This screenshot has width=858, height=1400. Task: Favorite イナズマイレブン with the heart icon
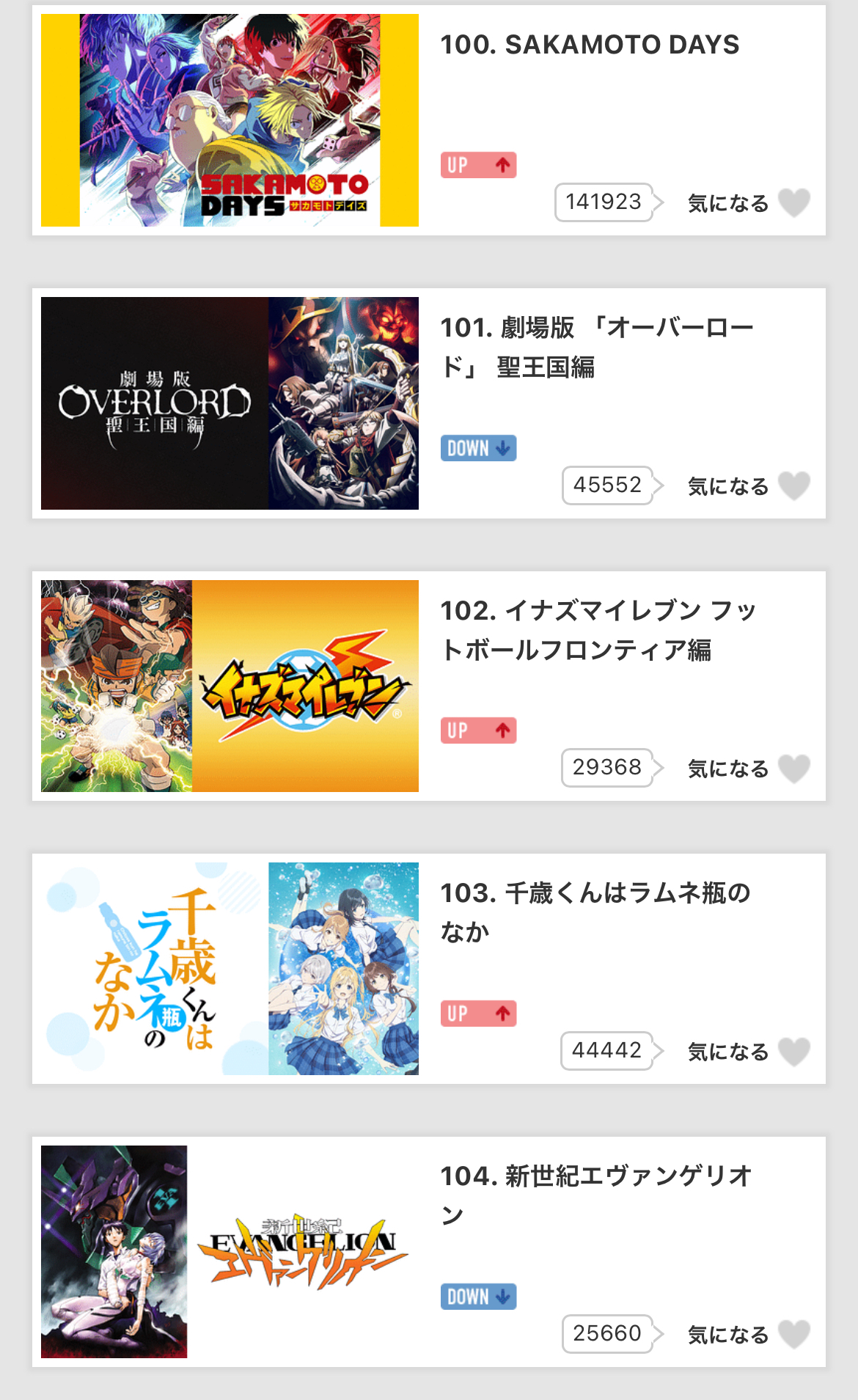[x=793, y=768]
